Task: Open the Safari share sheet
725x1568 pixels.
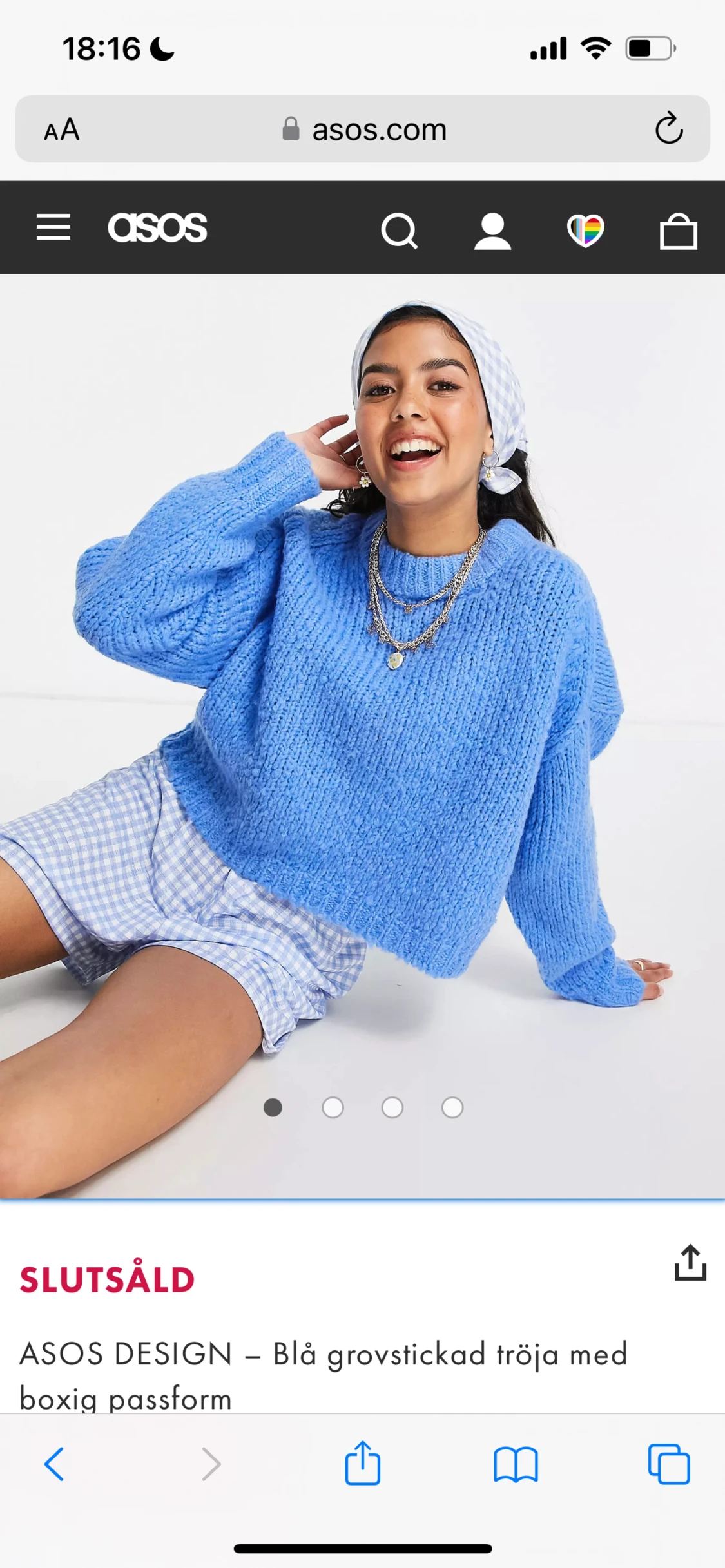Action: pos(362,1463)
